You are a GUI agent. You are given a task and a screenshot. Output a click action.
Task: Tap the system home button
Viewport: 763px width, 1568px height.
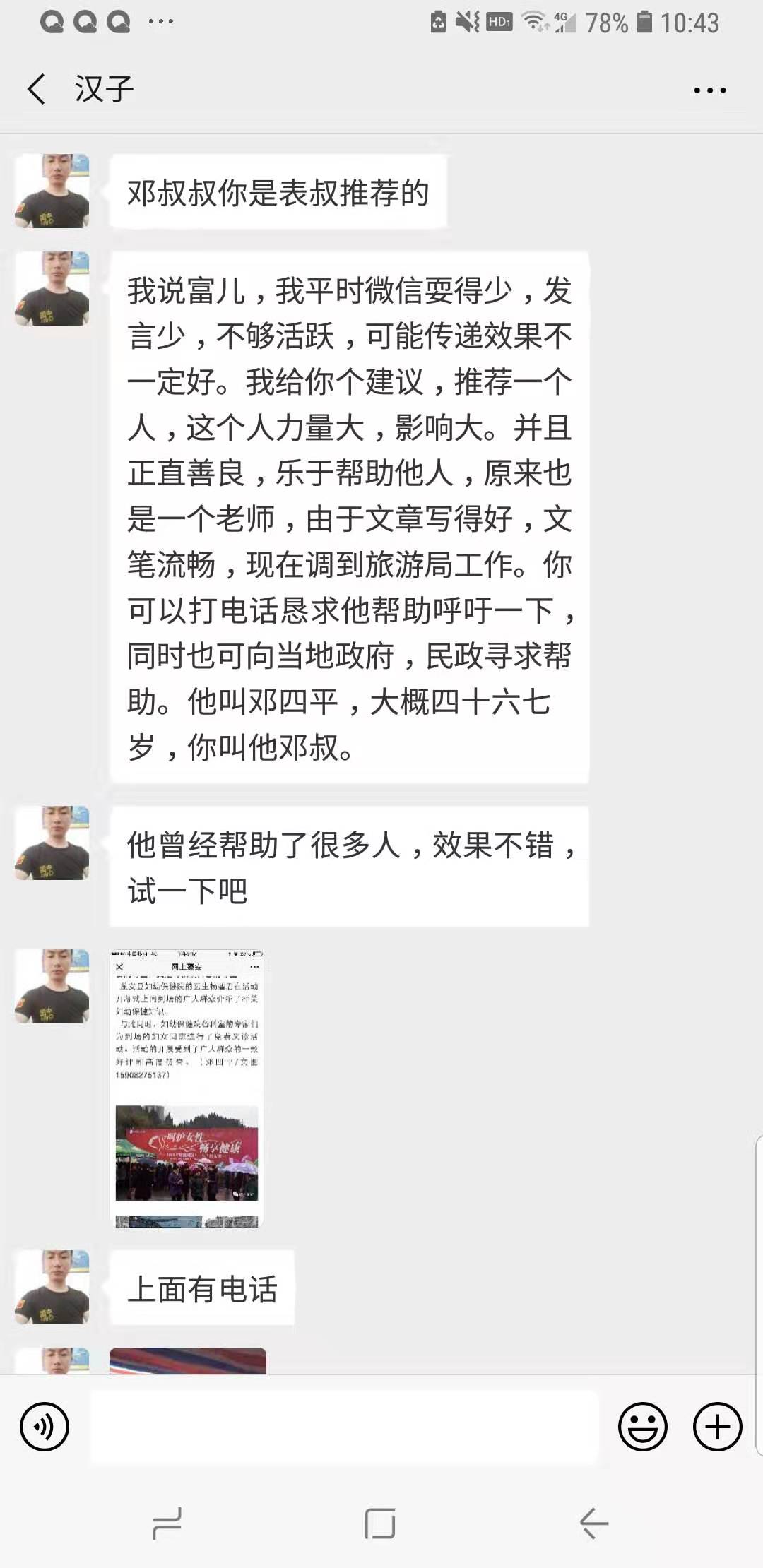pyautogui.click(x=380, y=1523)
